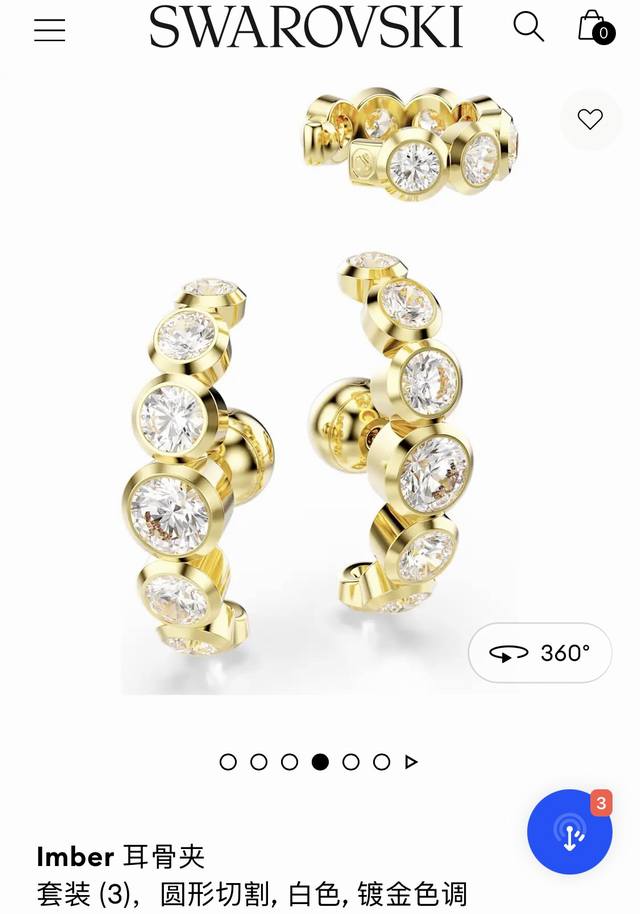Launch the 360° product view
Image resolution: width=640 pixels, height=914 pixels.
coord(540,653)
